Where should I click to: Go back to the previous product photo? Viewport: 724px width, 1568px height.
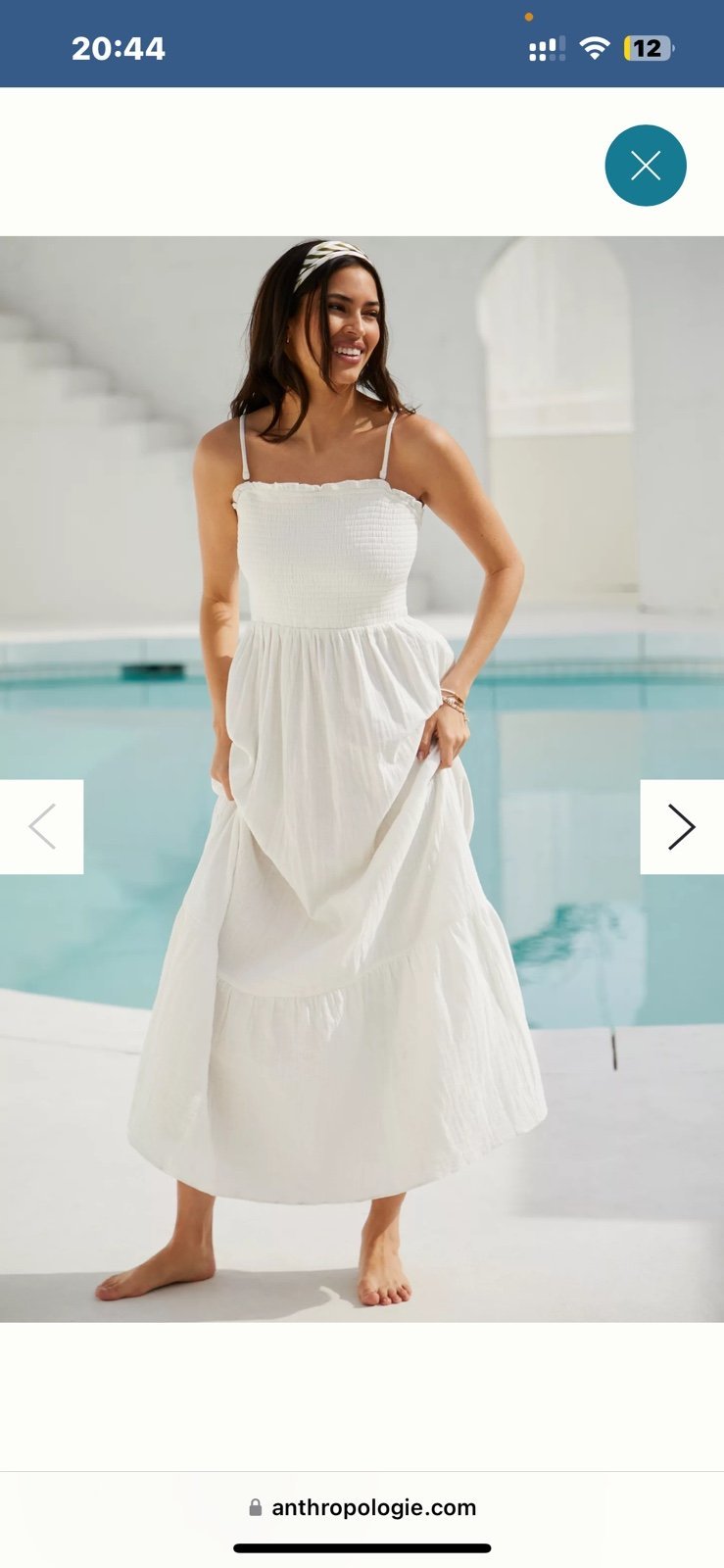[x=41, y=826]
